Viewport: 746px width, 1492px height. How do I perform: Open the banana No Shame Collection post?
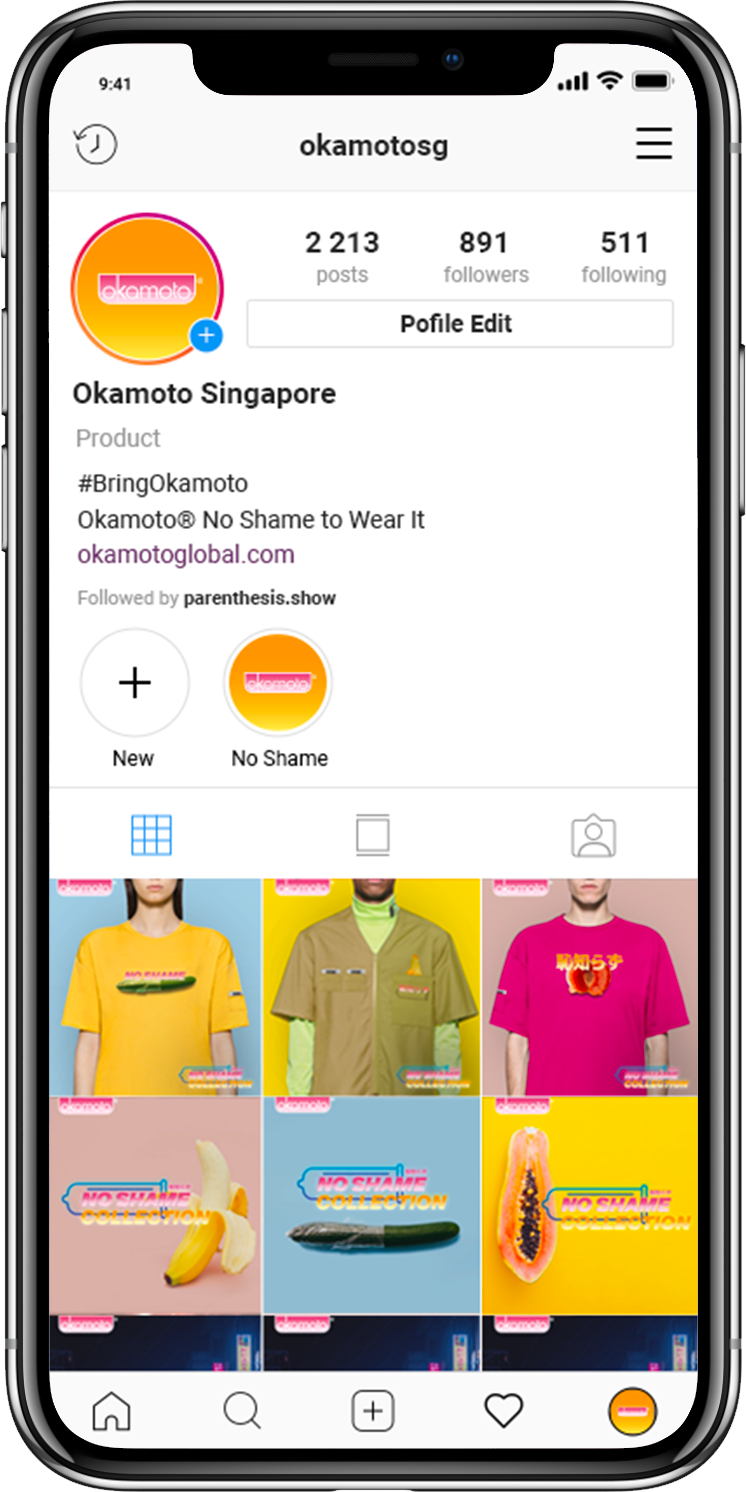(155, 1204)
